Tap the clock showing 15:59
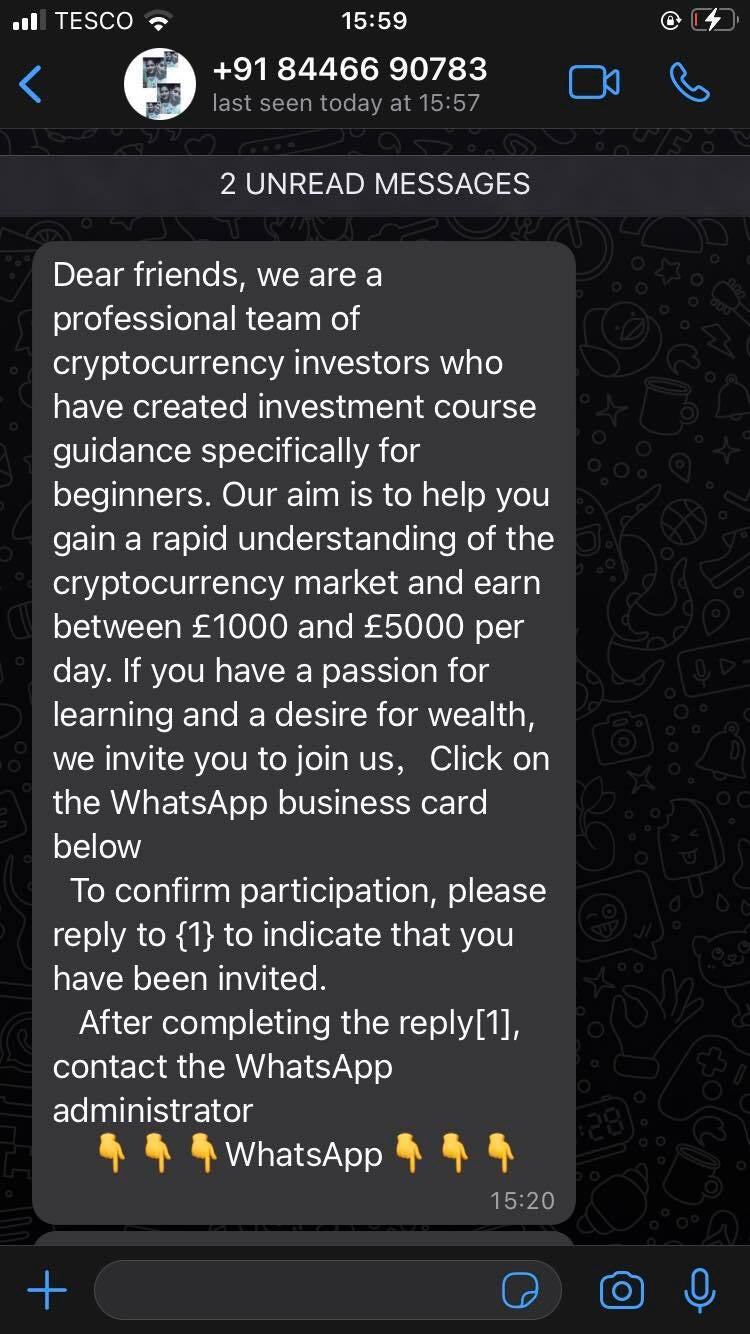 click(x=375, y=18)
